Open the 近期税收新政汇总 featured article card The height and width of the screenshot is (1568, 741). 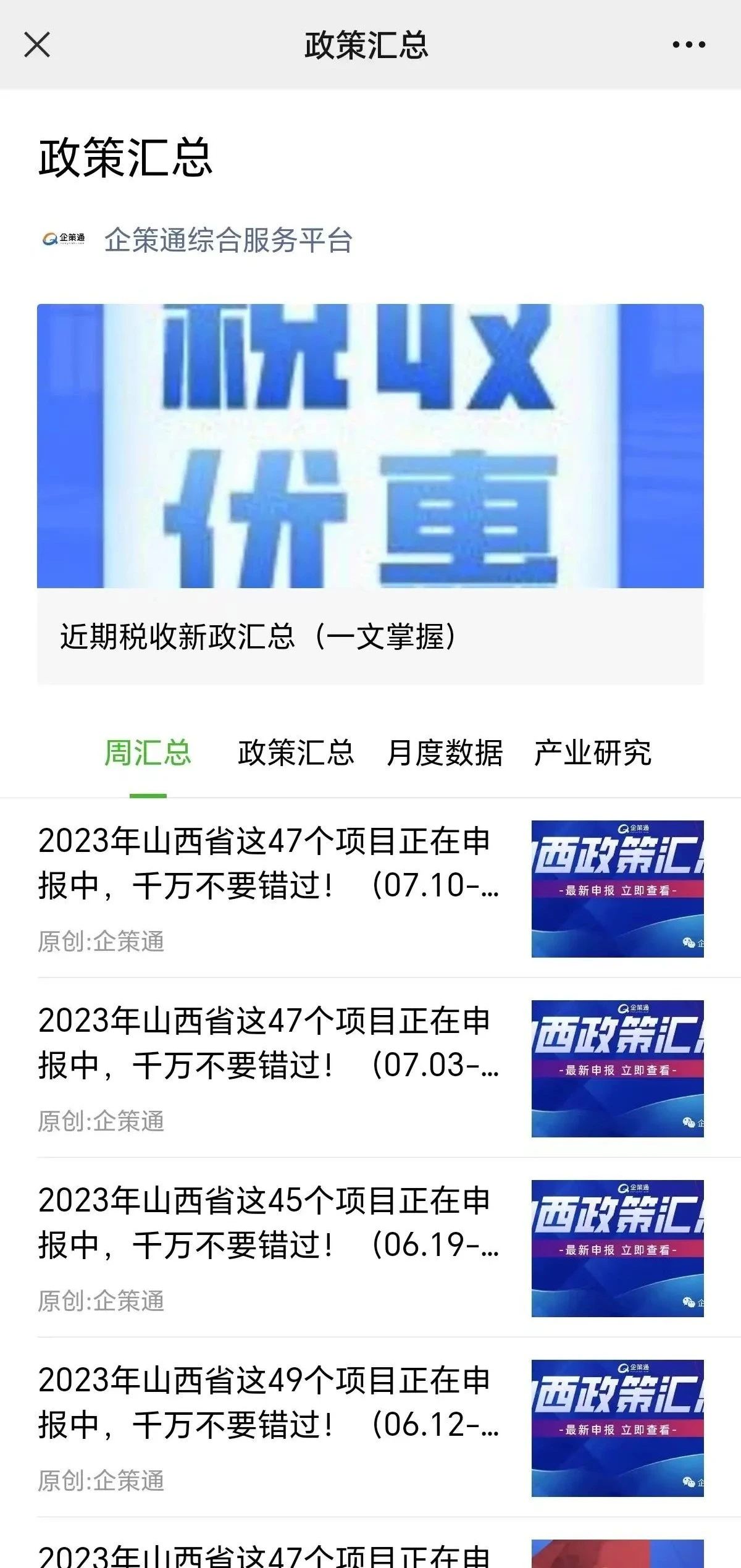click(371, 494)
